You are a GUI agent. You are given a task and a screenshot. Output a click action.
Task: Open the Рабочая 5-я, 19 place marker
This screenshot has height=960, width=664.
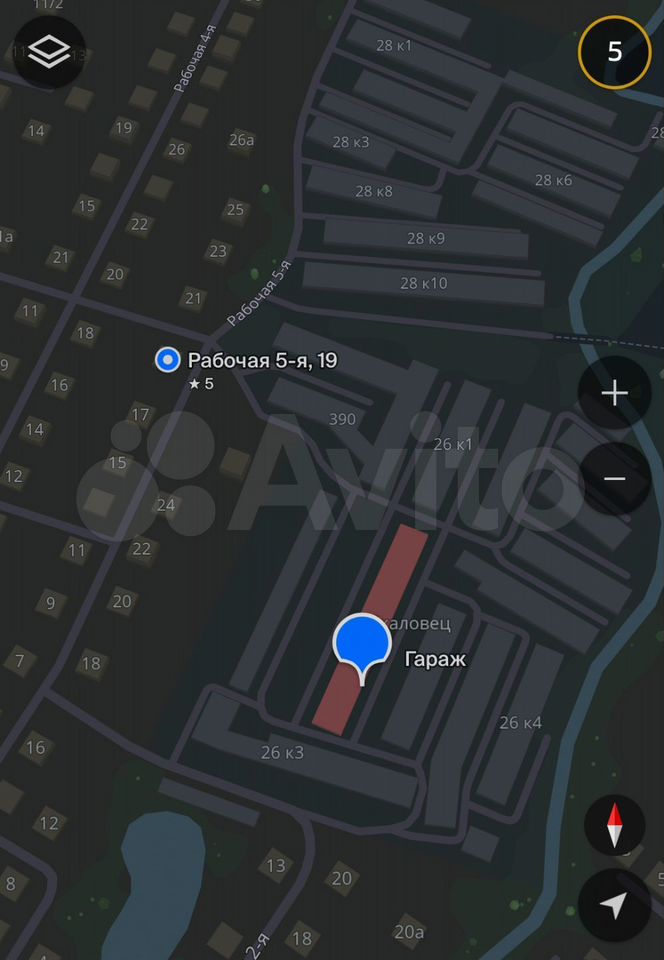point(168,360)
